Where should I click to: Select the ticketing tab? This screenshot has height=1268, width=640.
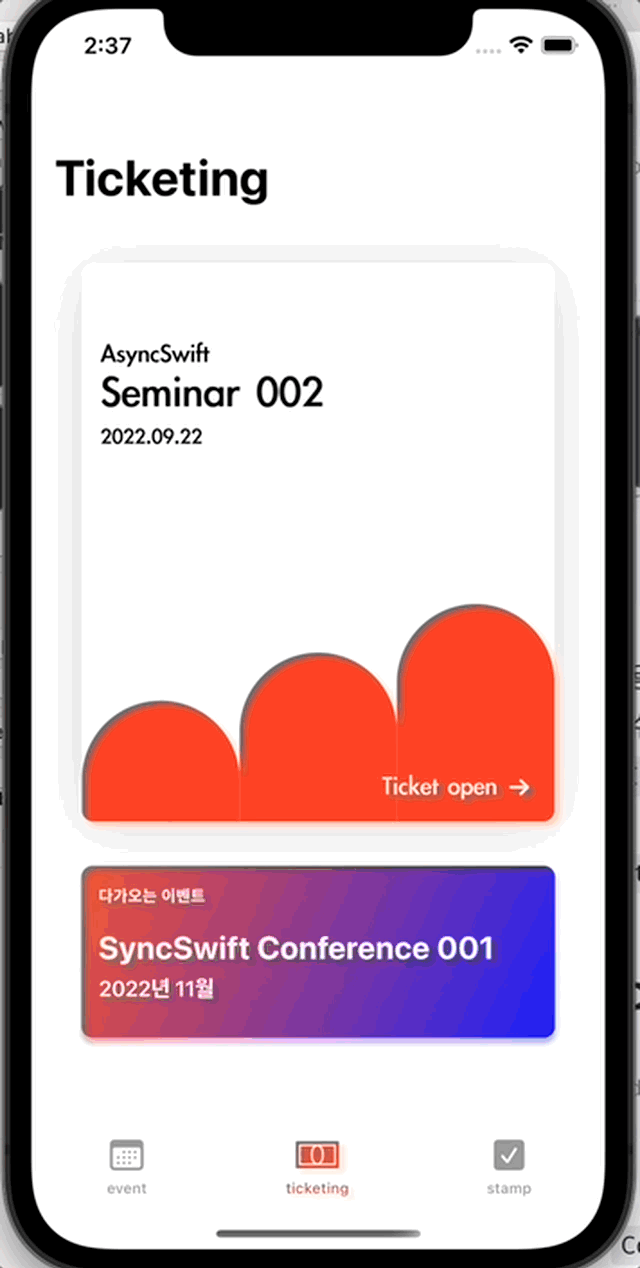(317, 1167)
